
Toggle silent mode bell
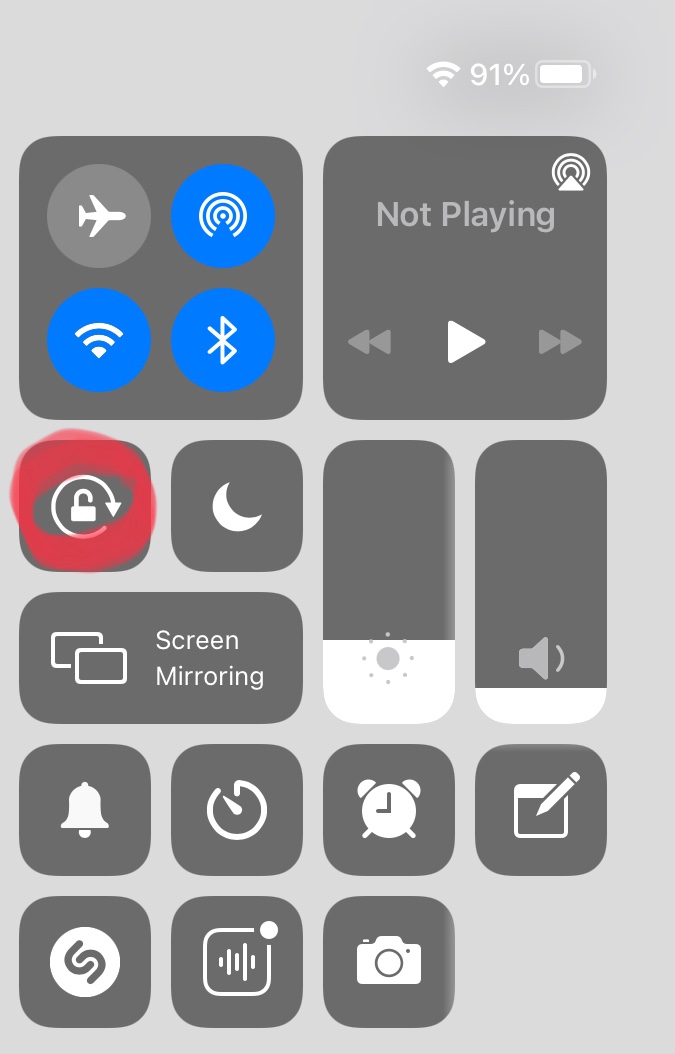coord(85,810)
